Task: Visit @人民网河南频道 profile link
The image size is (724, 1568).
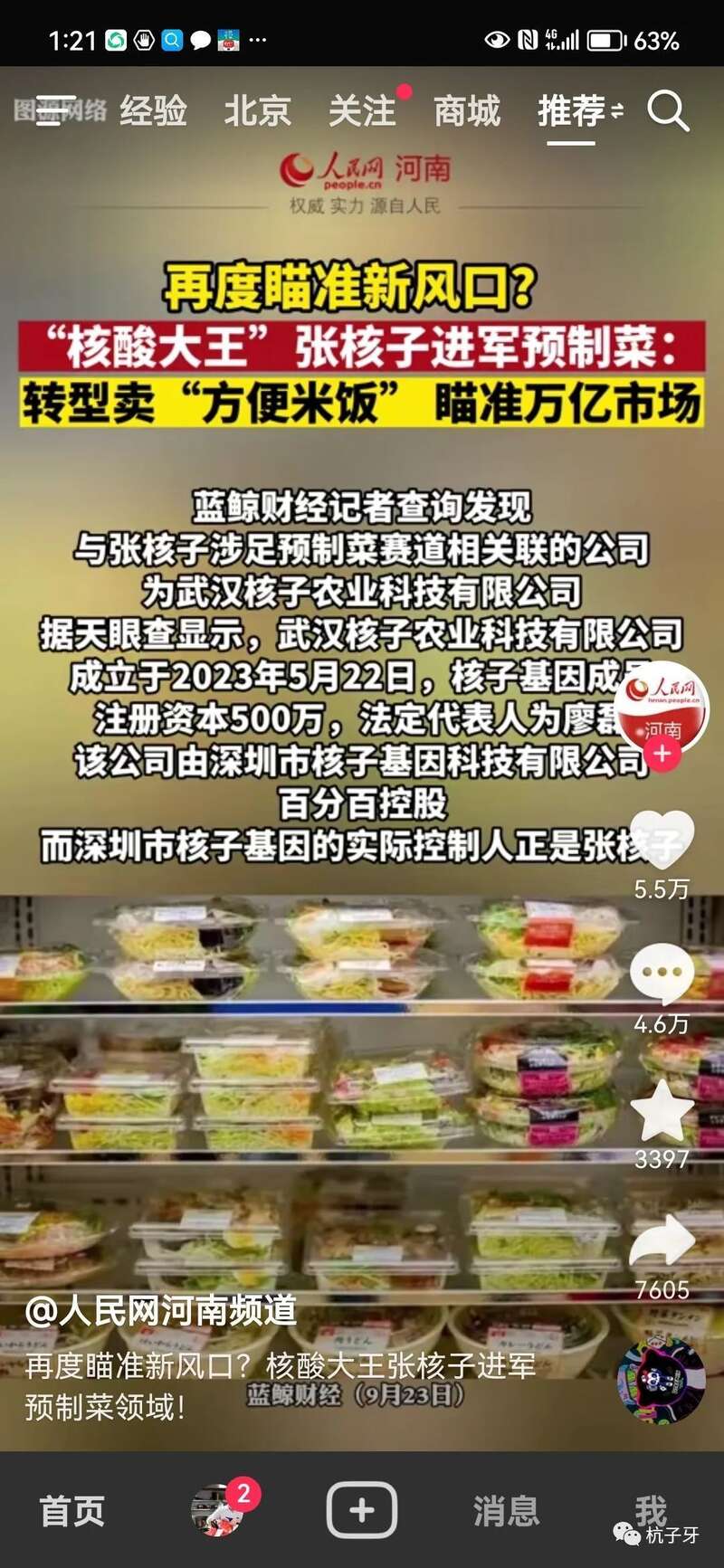Action: [160, 1310]
